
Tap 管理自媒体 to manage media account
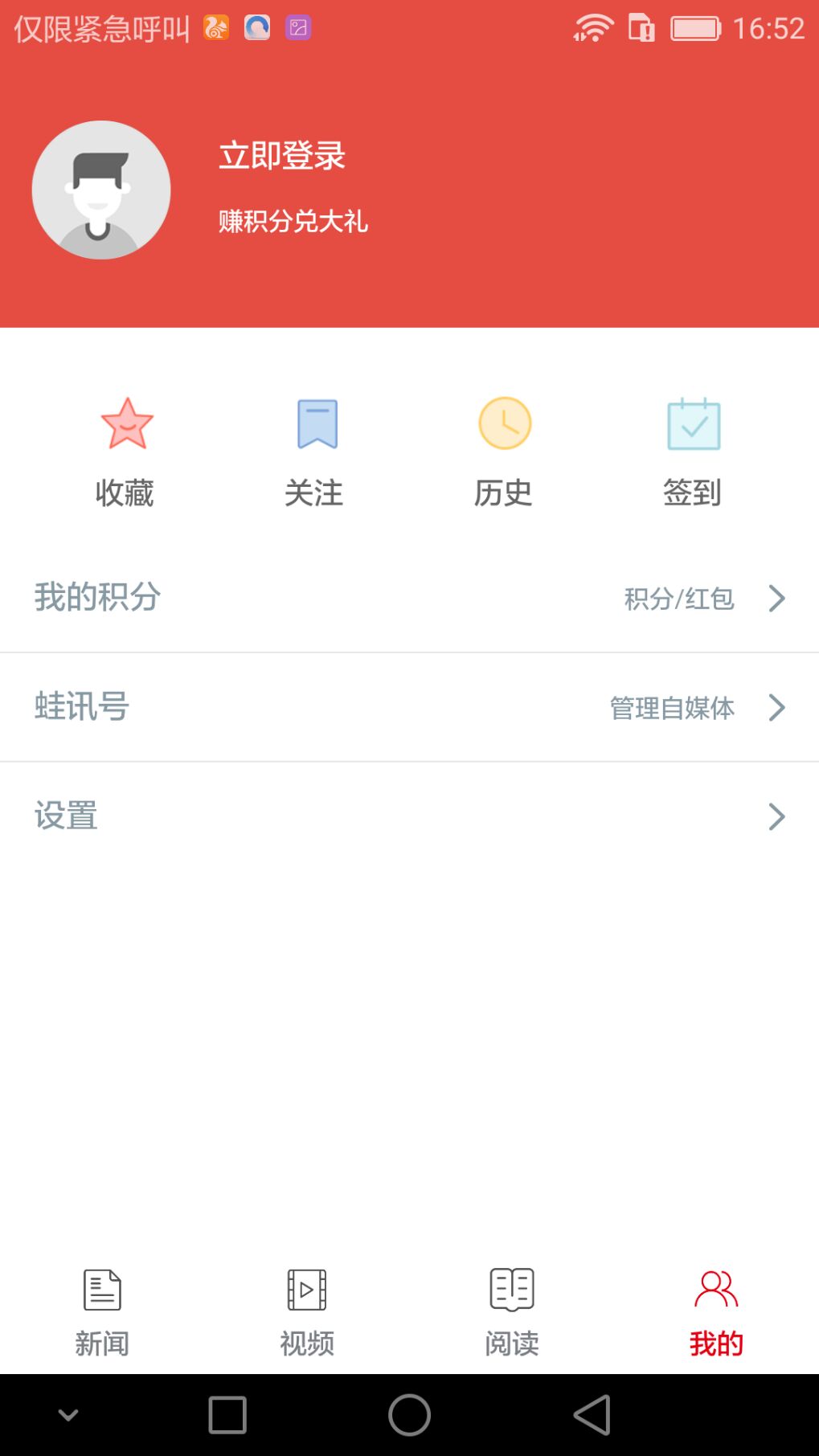tap(673, 708)
